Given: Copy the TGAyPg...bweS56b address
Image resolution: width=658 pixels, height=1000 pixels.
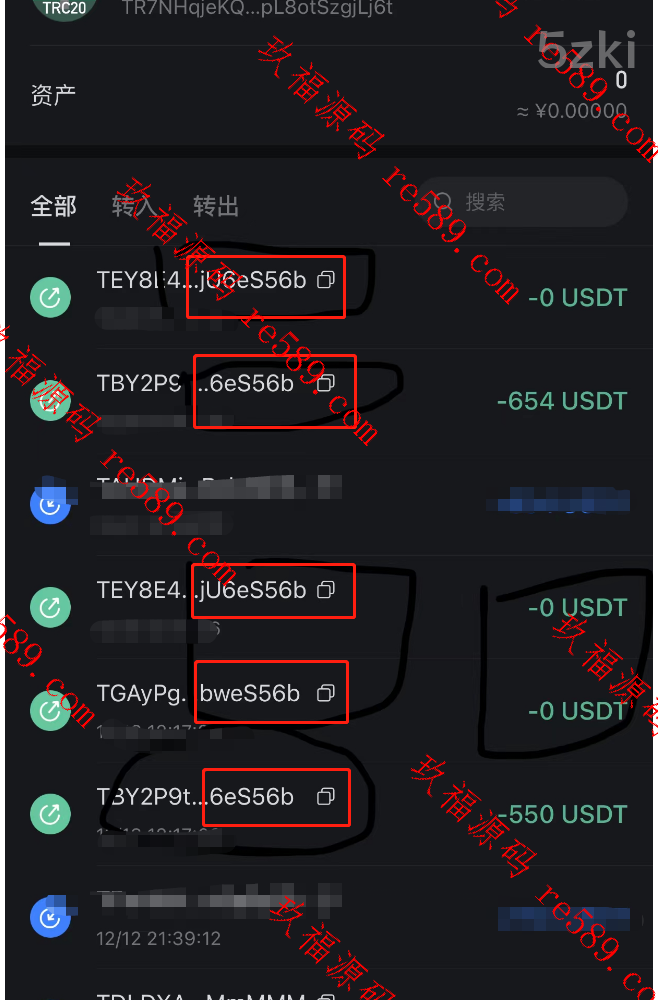Looking at the screenshot, I should 325,692.
